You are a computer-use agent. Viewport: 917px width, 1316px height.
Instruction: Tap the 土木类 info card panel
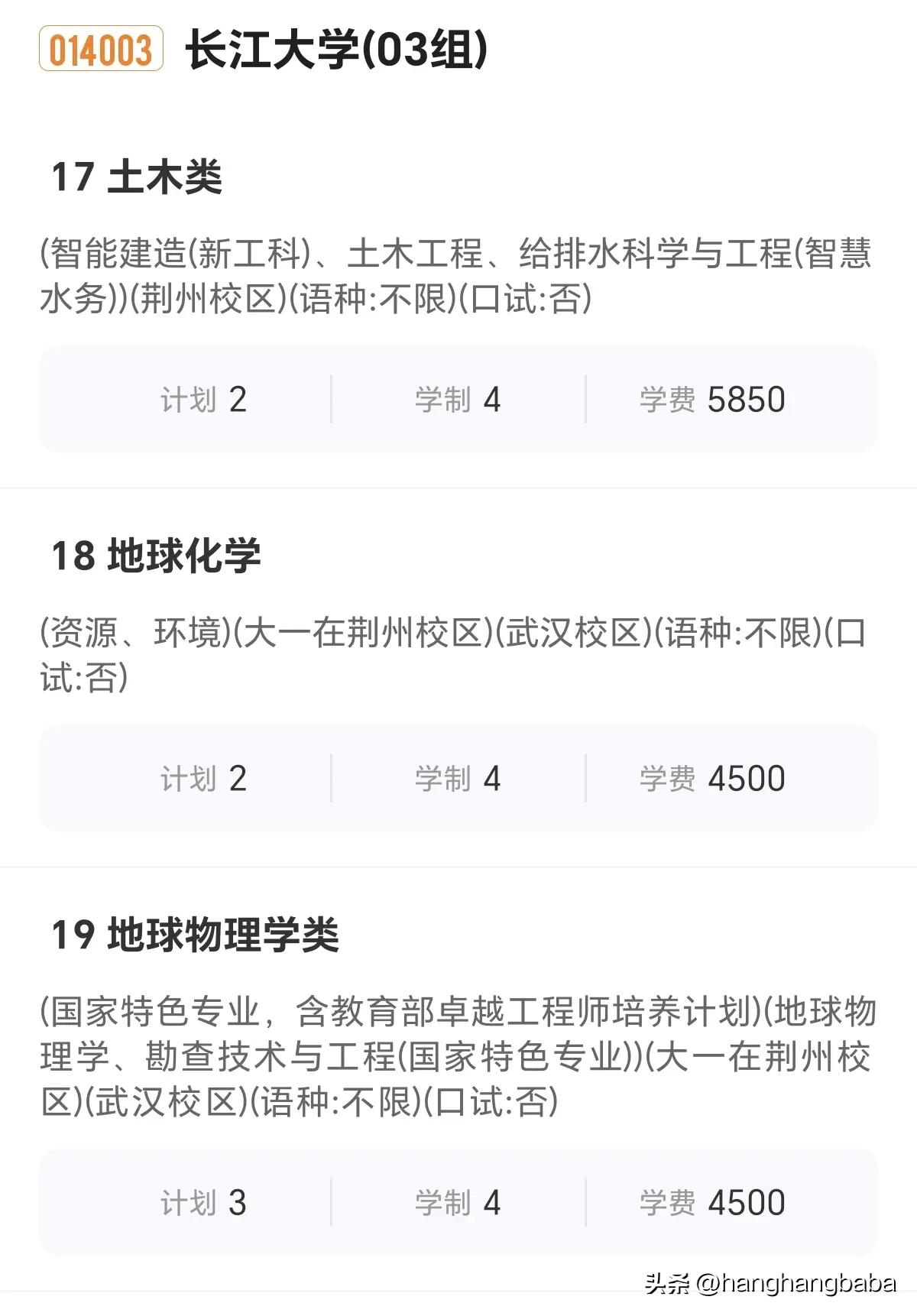pos(458,397)
